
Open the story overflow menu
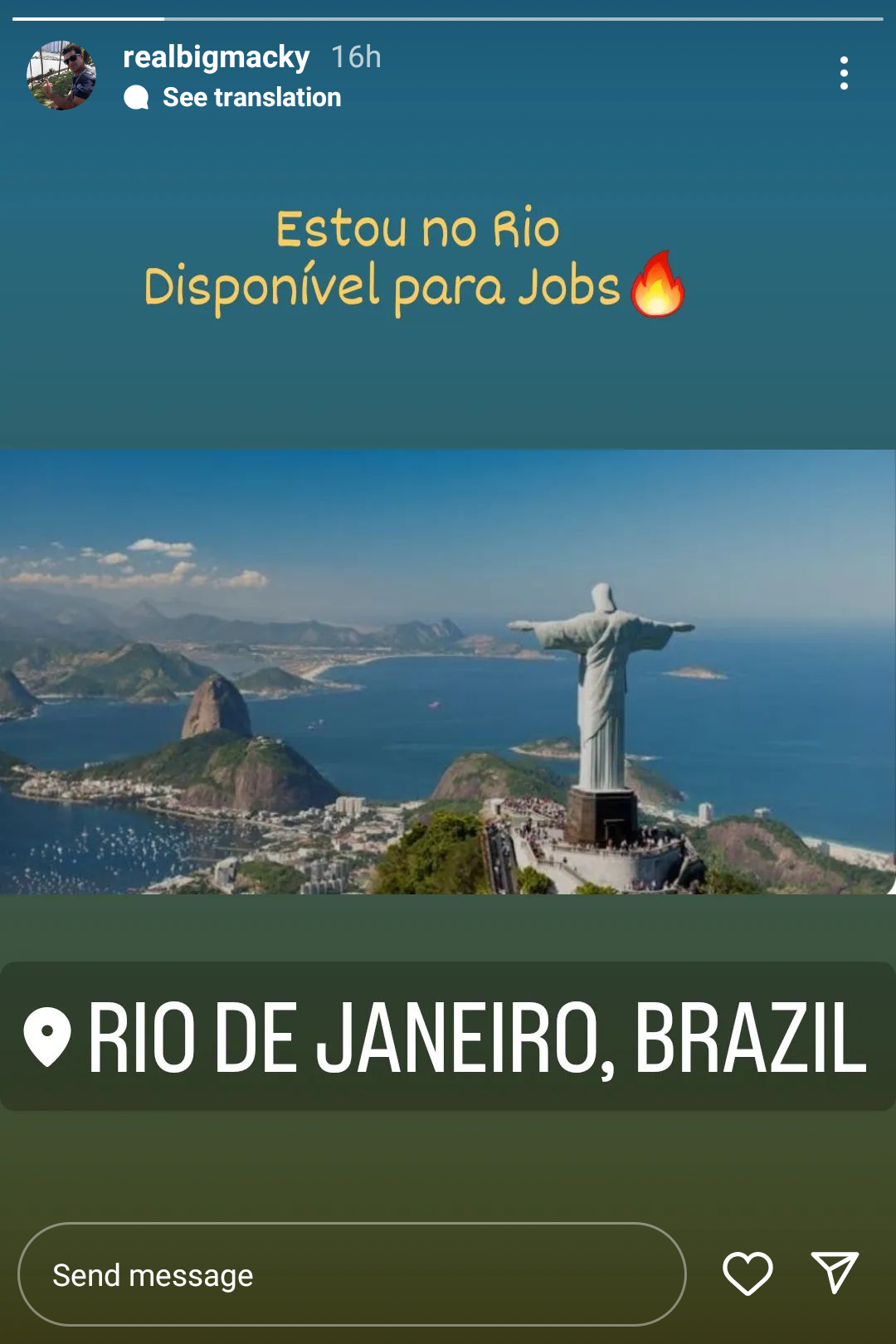point(844,73)
